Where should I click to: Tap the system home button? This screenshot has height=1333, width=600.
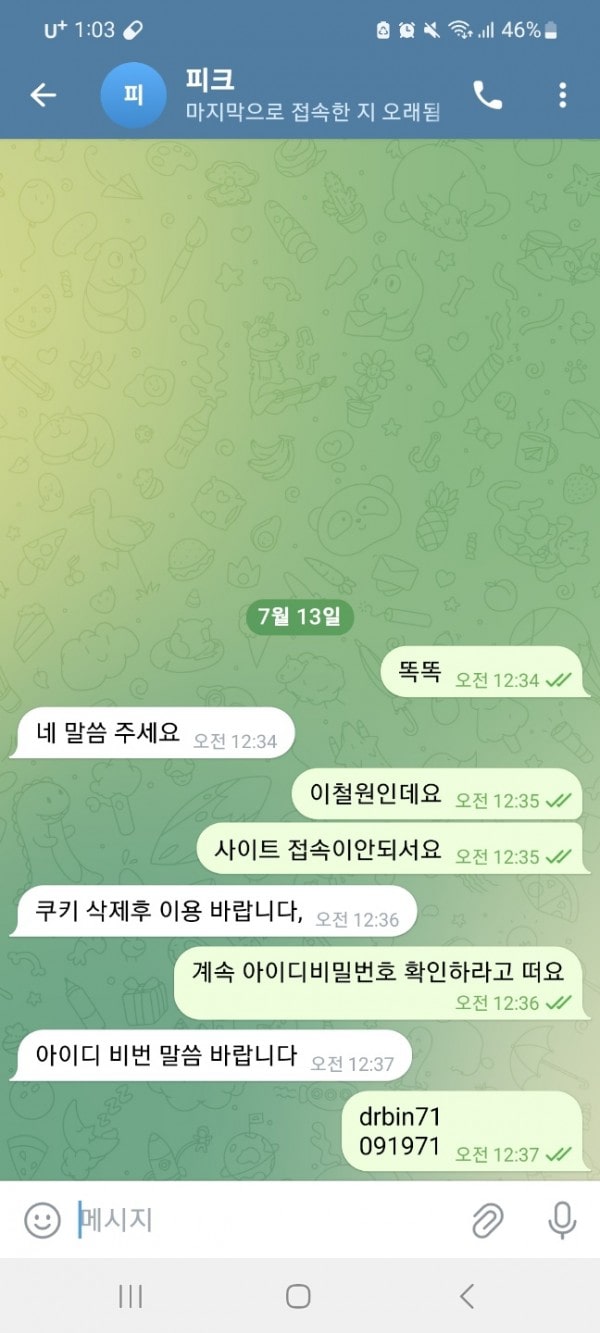point(298,1296)
